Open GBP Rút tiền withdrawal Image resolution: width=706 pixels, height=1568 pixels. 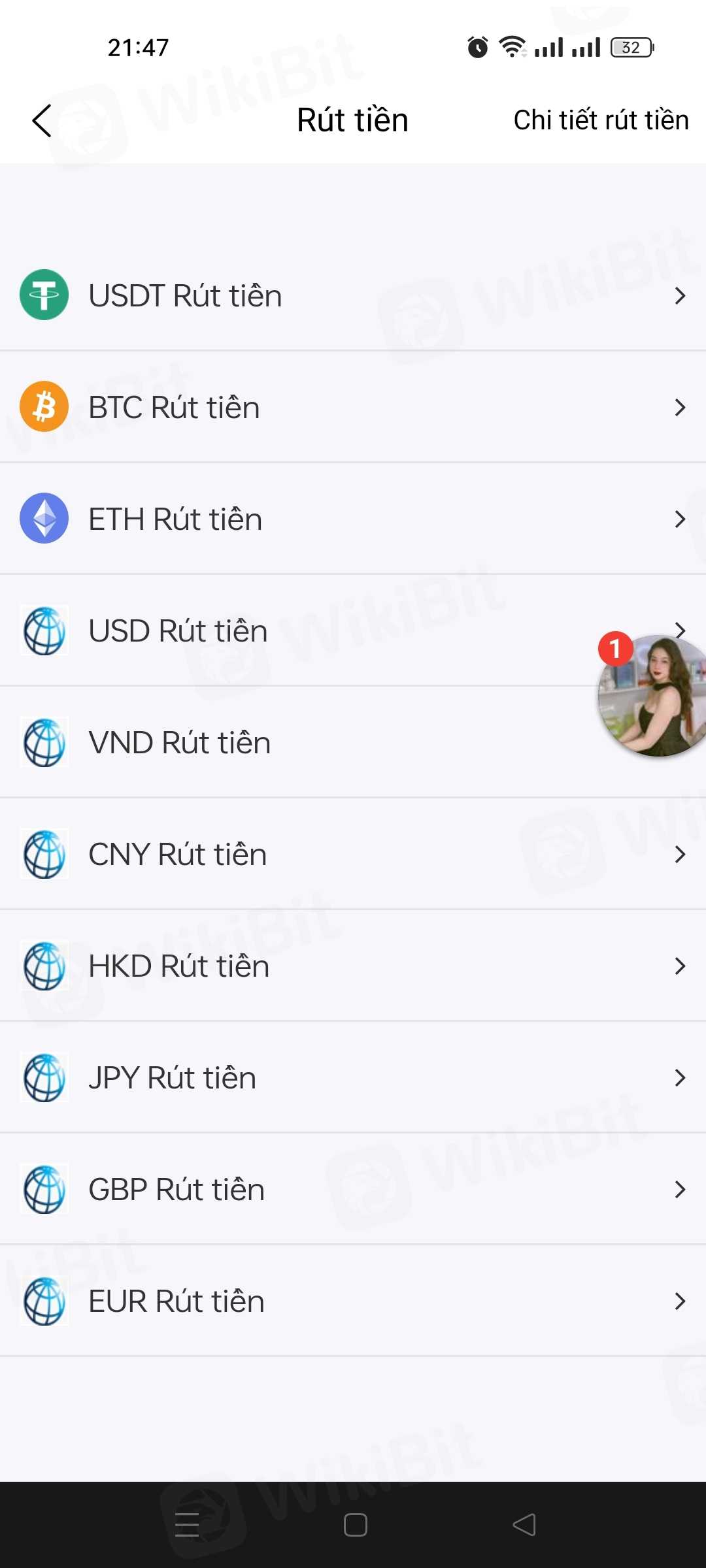tap(353, 1190)
